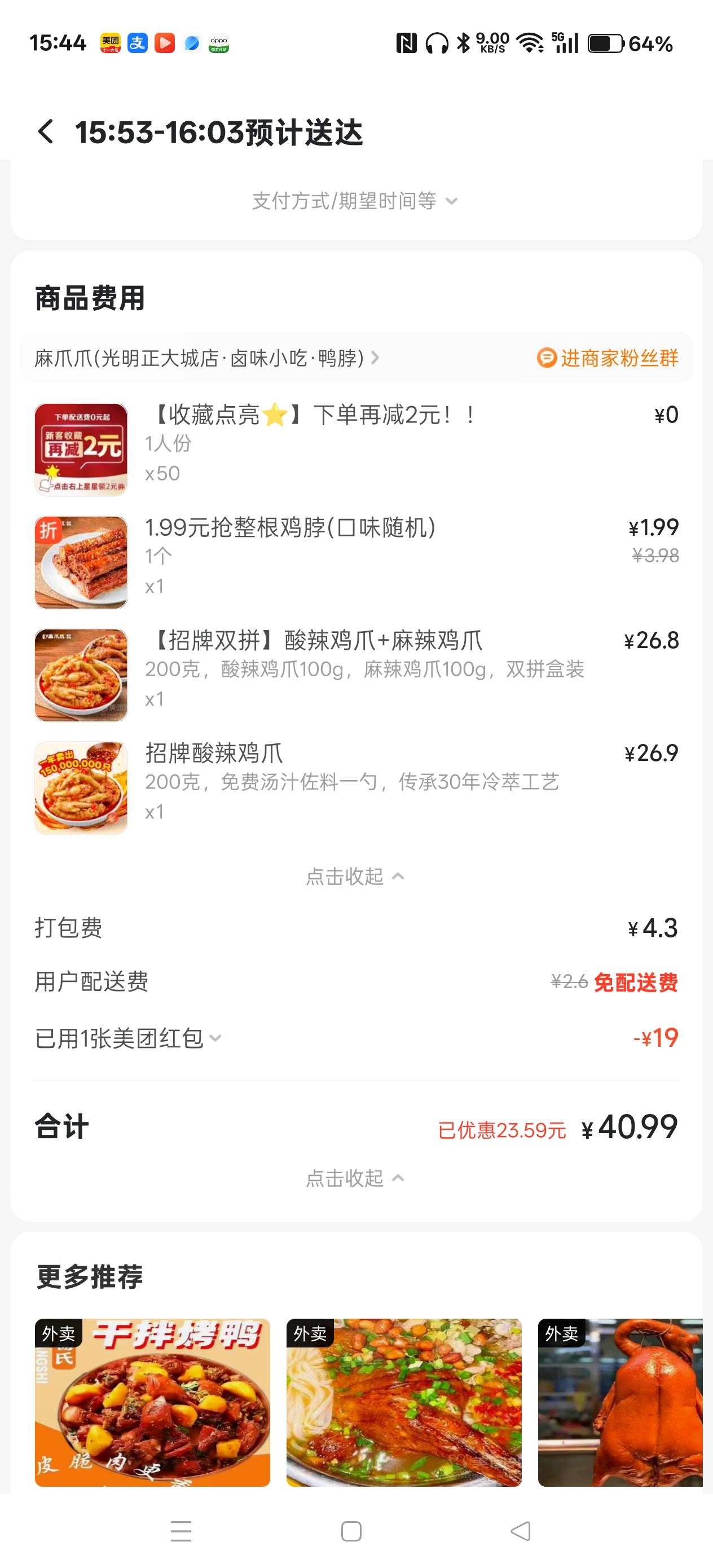Image resolution: width=713 pixels, height=1568 pixels.
Task: Expand 支付方式/期望时间等 details
Action: [355, 201]
